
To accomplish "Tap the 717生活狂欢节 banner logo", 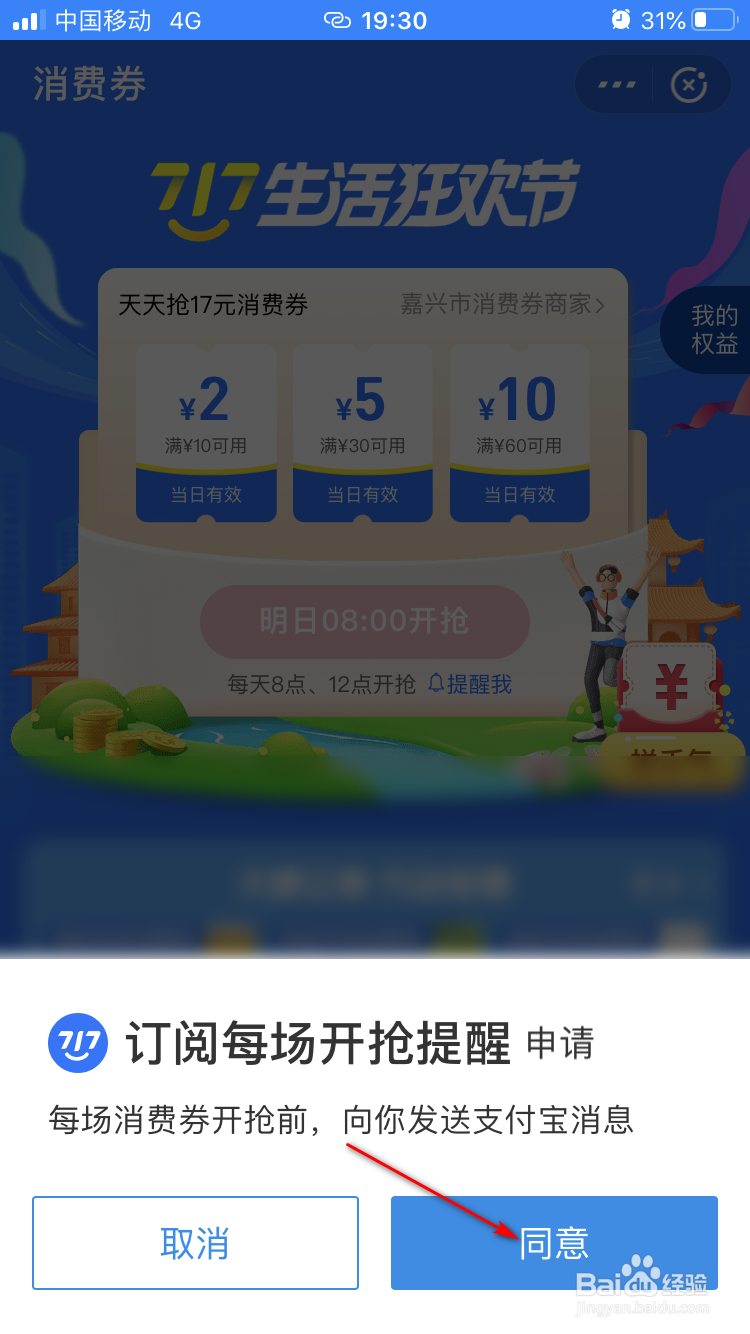I will point(363,193).
